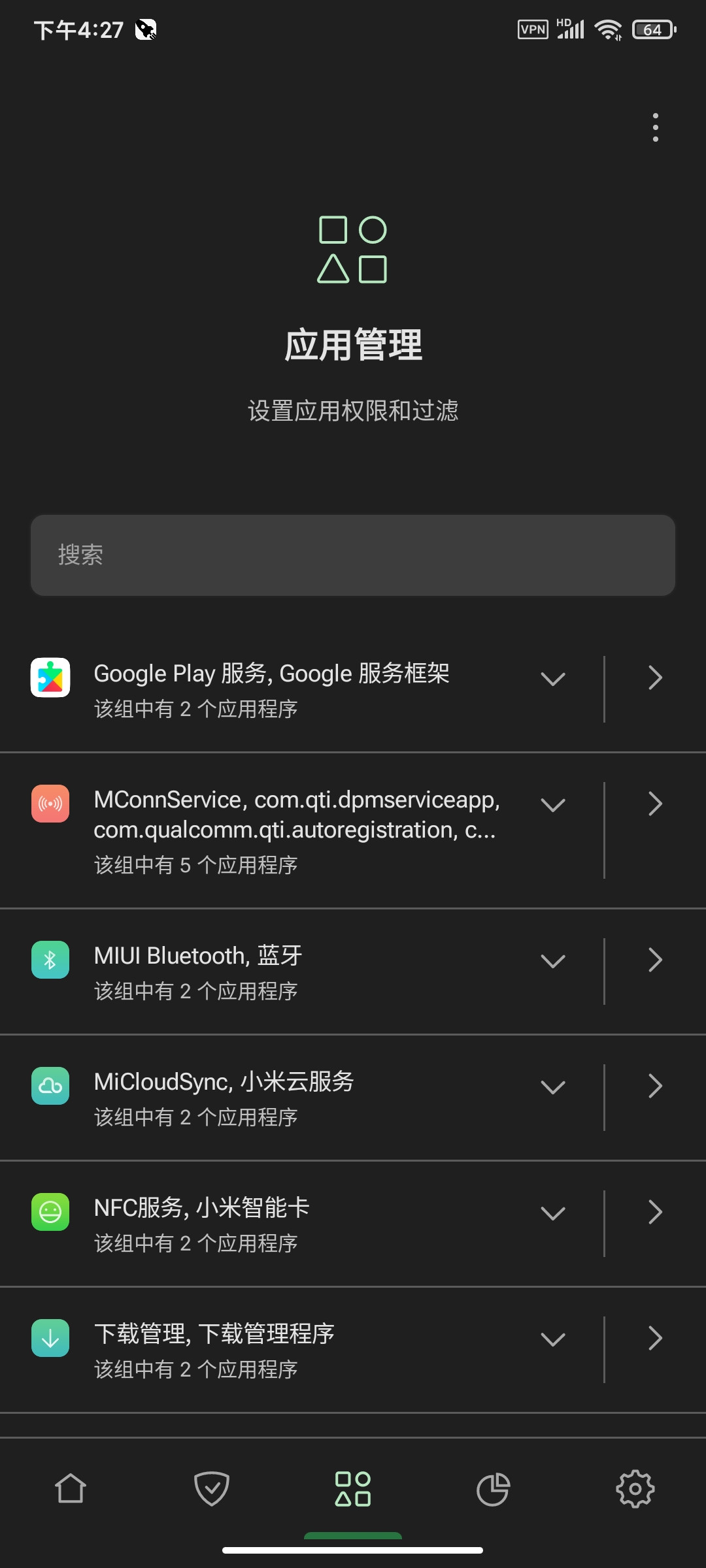Switch to the statistics pie chart tab
The image size is (706, 1568).
(x=494, y=1489)
